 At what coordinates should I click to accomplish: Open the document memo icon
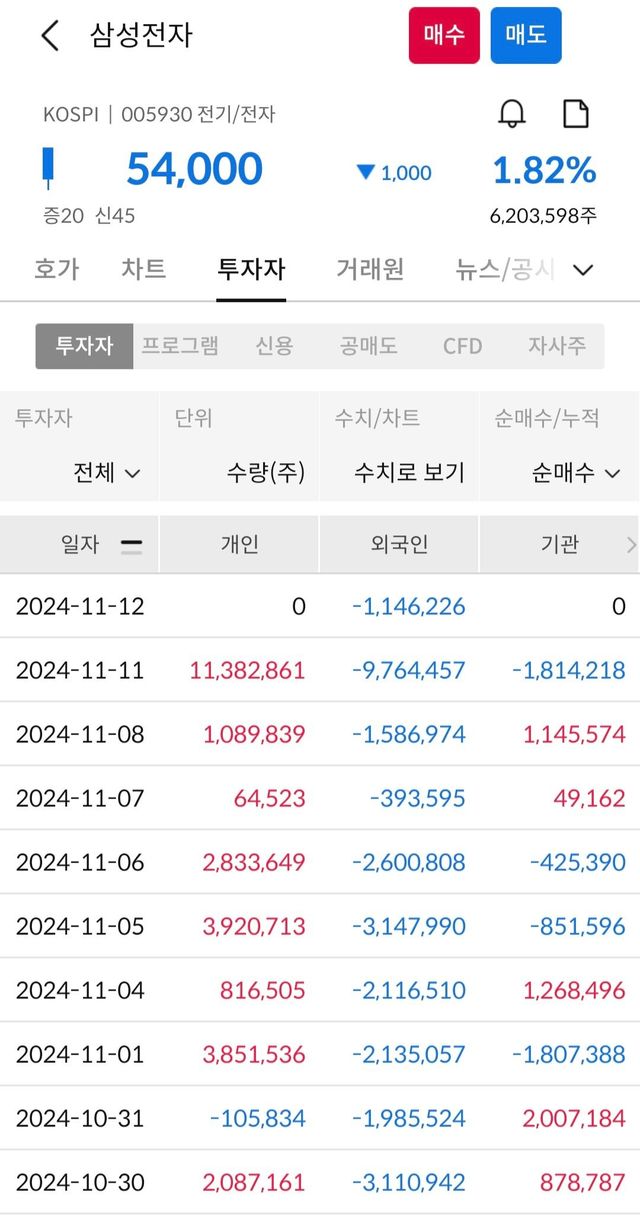pos(576,114)
